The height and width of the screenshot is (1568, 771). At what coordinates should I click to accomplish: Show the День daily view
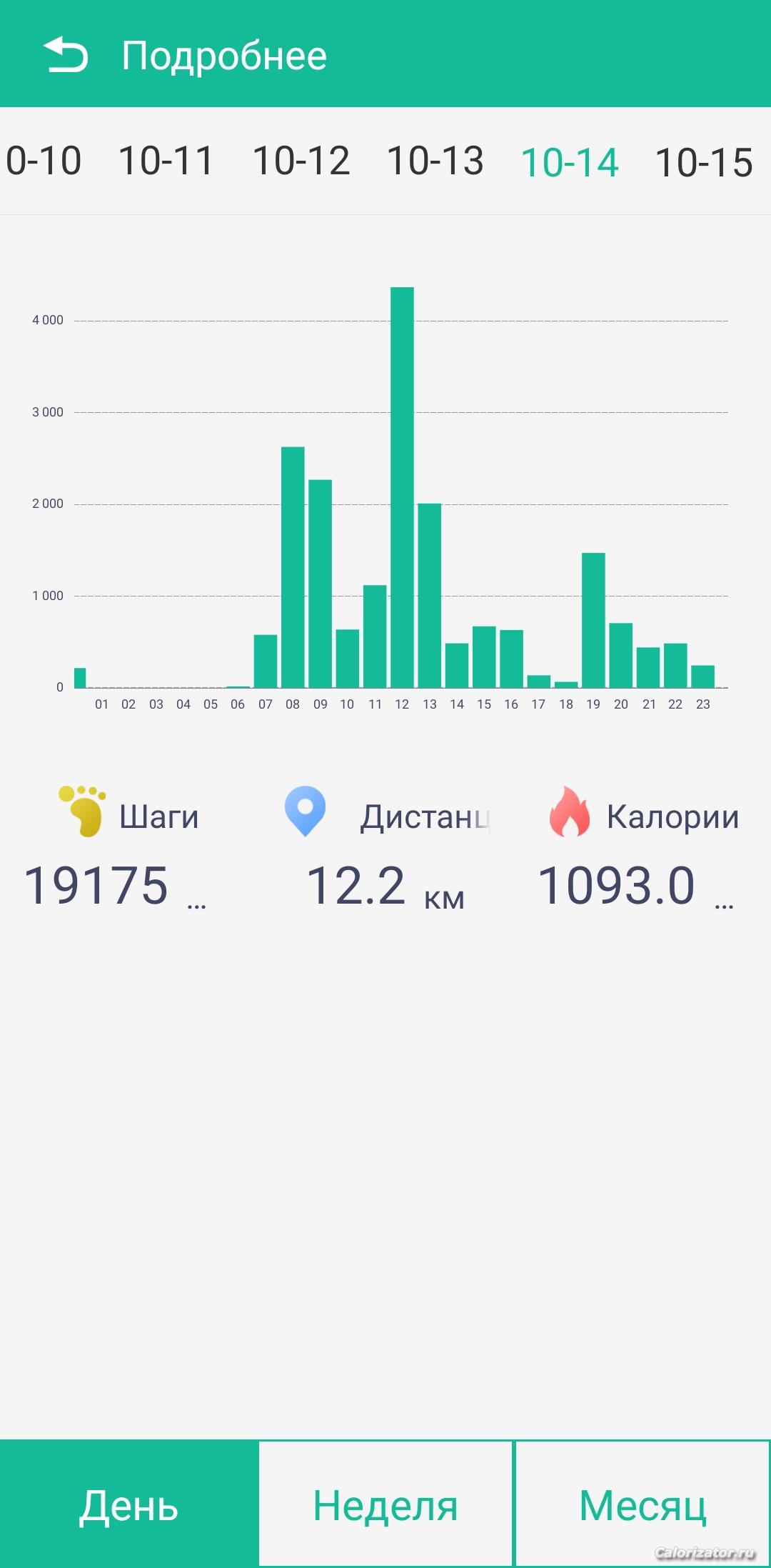[x=128, y=1504]
